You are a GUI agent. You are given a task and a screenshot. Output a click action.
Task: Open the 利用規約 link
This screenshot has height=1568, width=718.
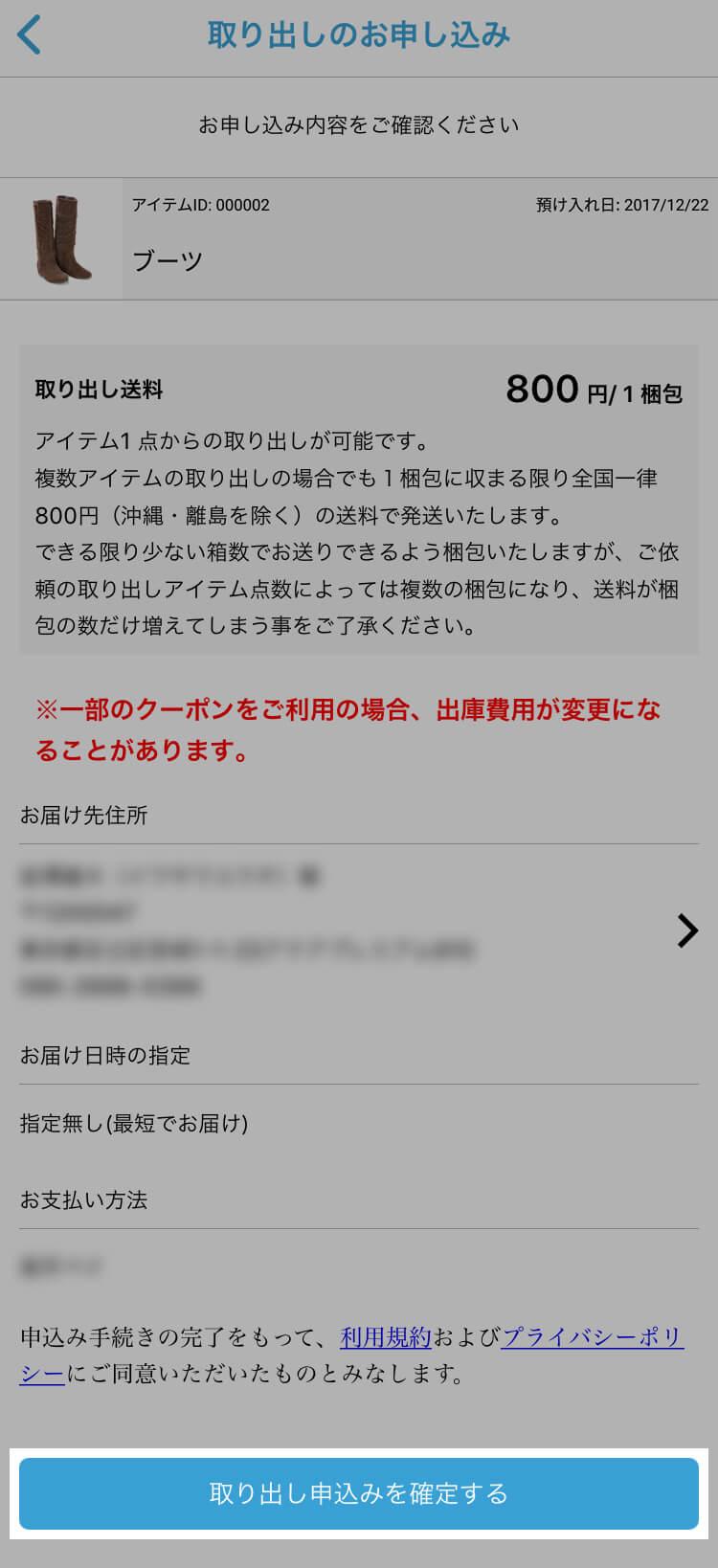click(x=386, y=1337)
